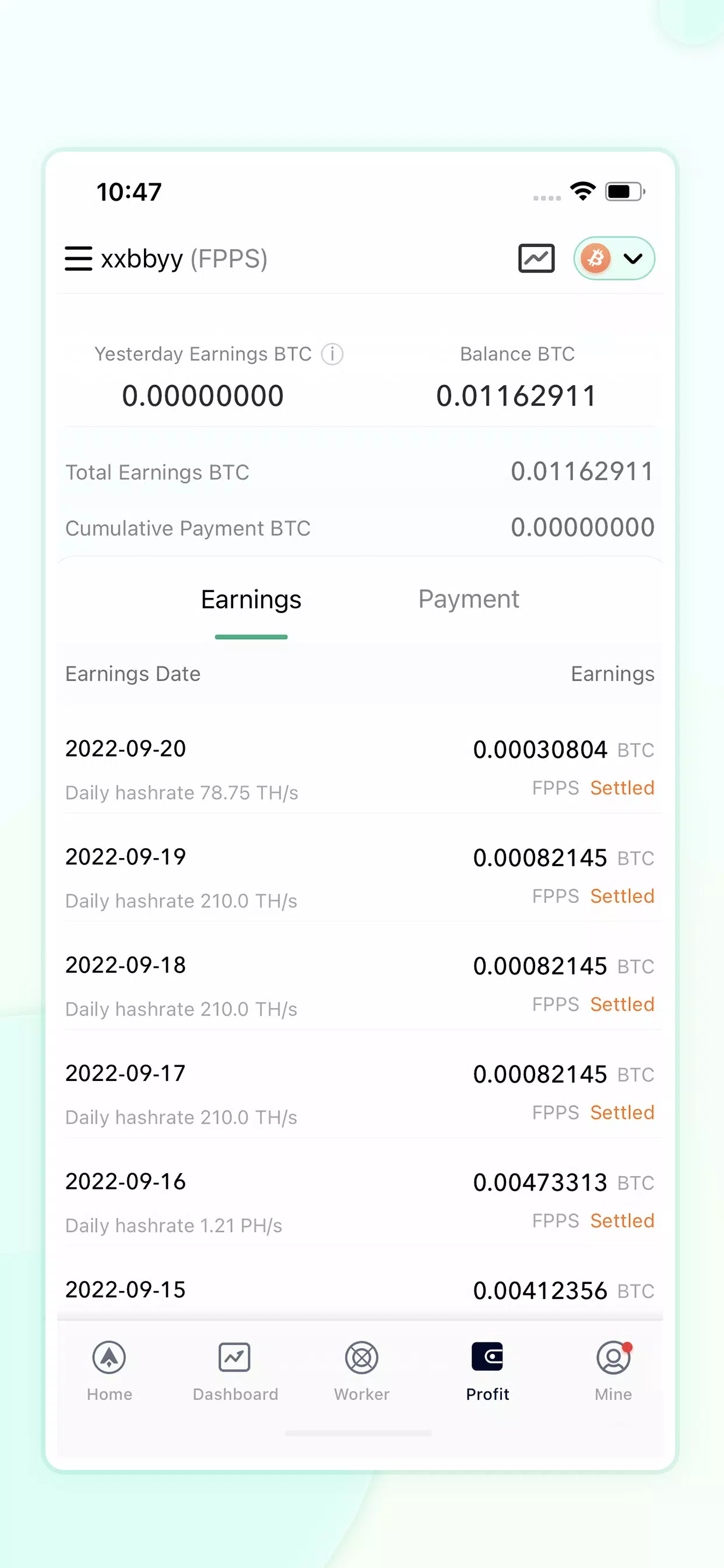Tap the Yesterday Earnings info icon
The height and width of the screenshot is (1568, 724).
click(332, 353)
